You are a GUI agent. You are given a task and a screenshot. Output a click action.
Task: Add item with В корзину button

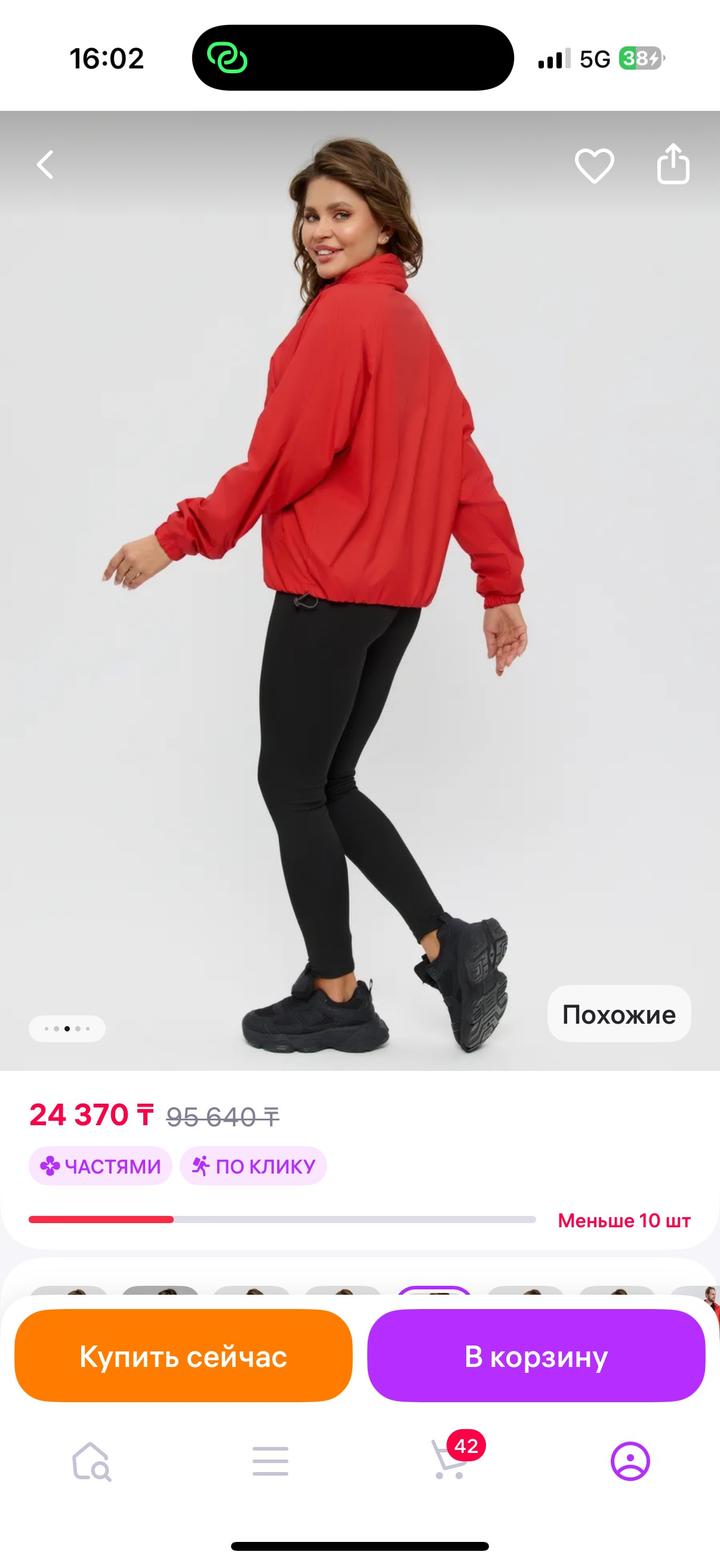coord(536,1356)
